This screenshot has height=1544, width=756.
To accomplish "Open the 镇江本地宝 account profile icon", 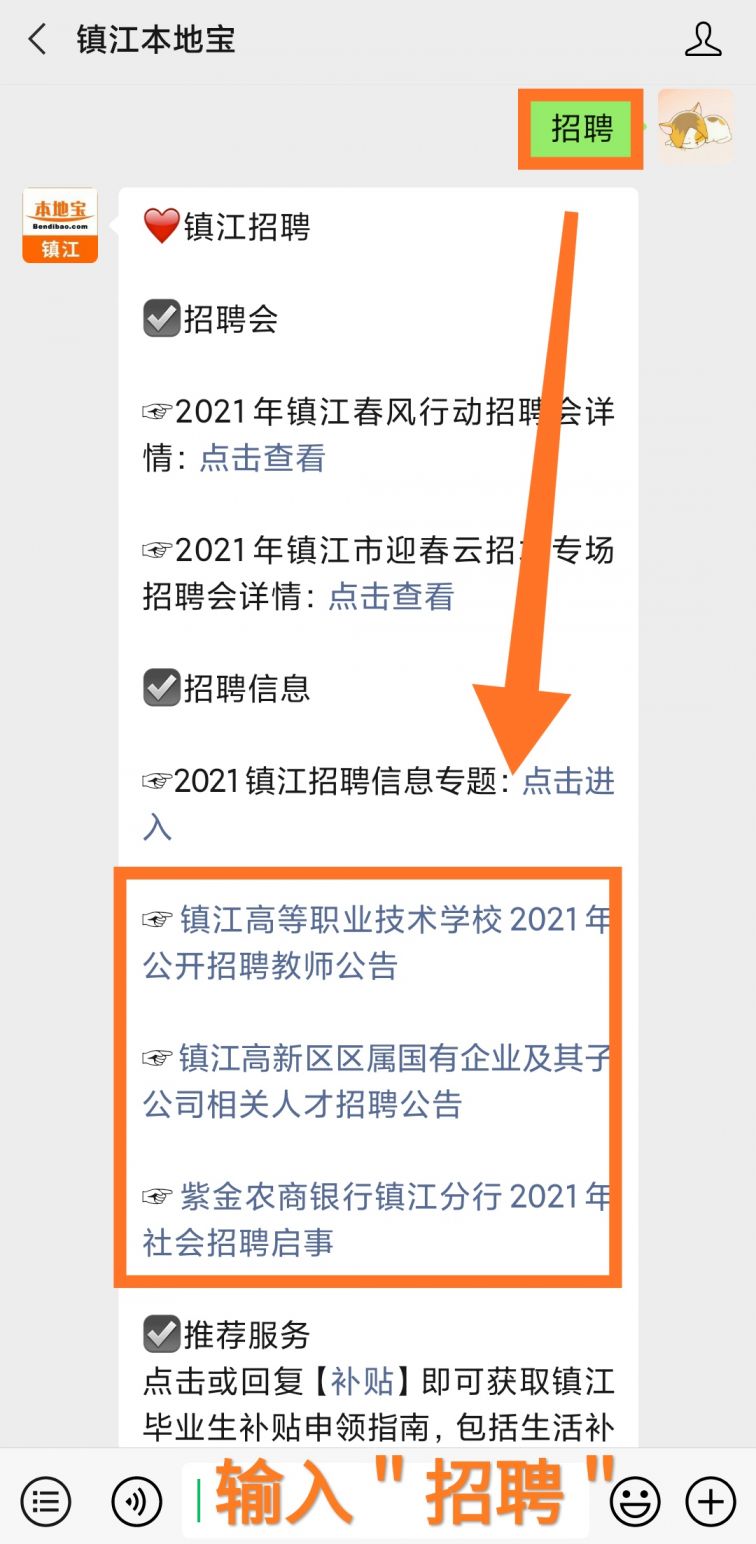I will pyautogui.click(x=702, y=40).
